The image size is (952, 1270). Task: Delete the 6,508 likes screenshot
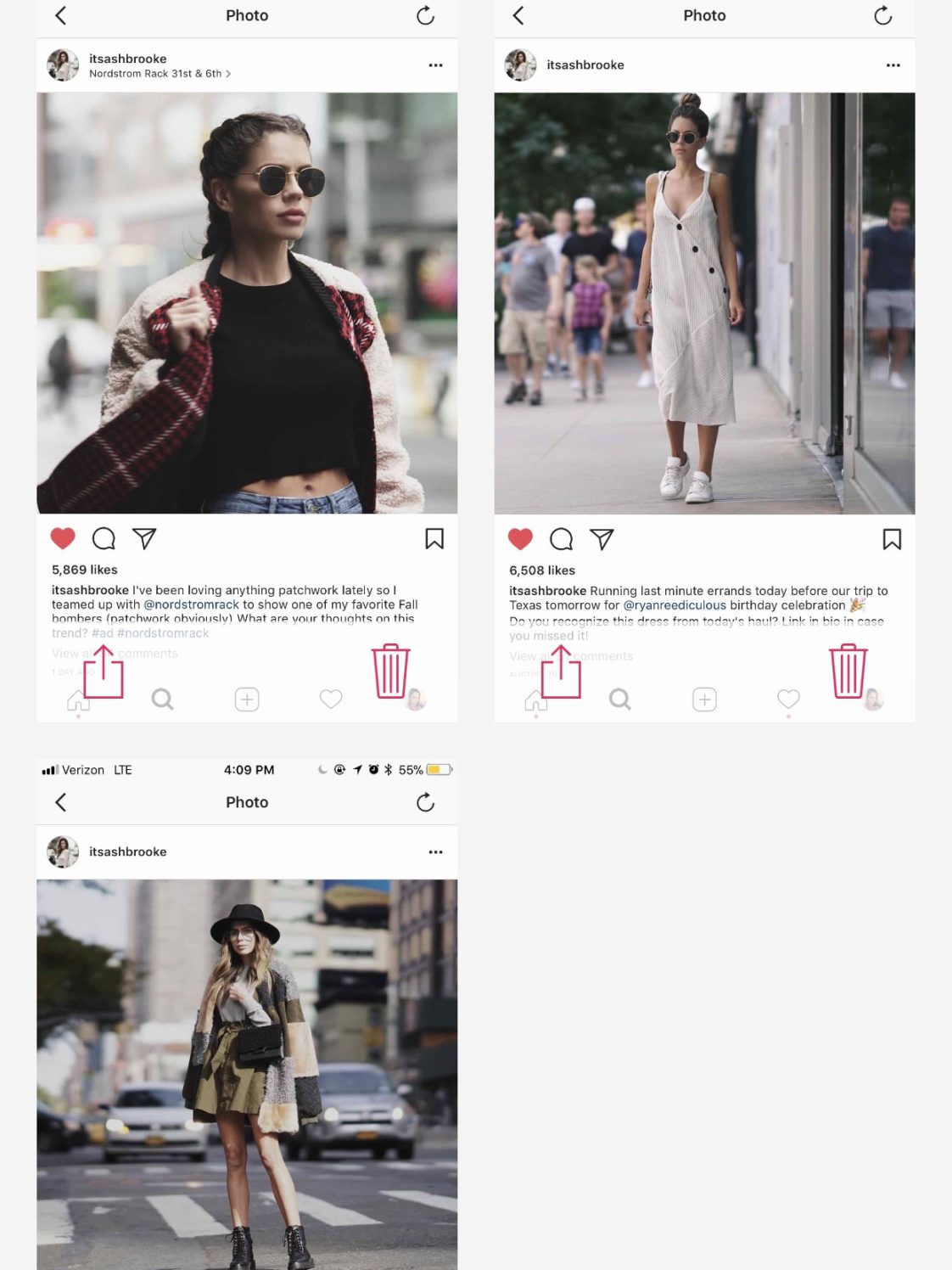[848, 671]
